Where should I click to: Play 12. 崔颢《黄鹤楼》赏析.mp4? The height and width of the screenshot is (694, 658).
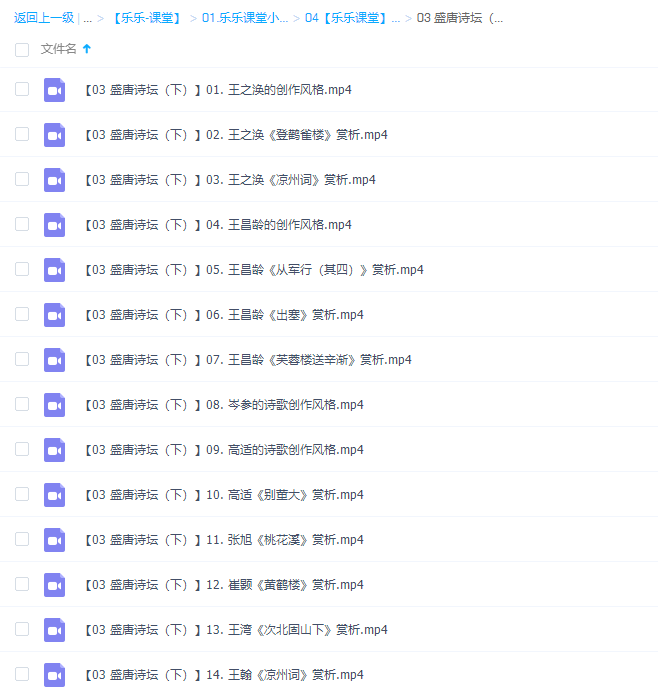tap(224, 585)
